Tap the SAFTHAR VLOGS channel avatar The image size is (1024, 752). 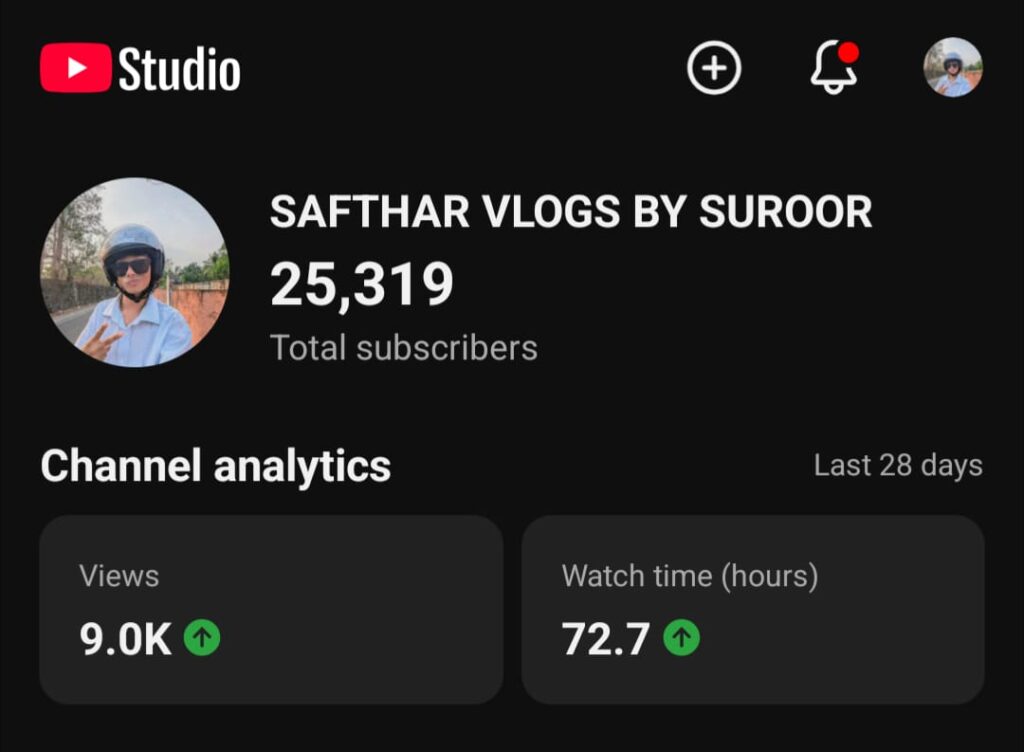tap(134, 272)
